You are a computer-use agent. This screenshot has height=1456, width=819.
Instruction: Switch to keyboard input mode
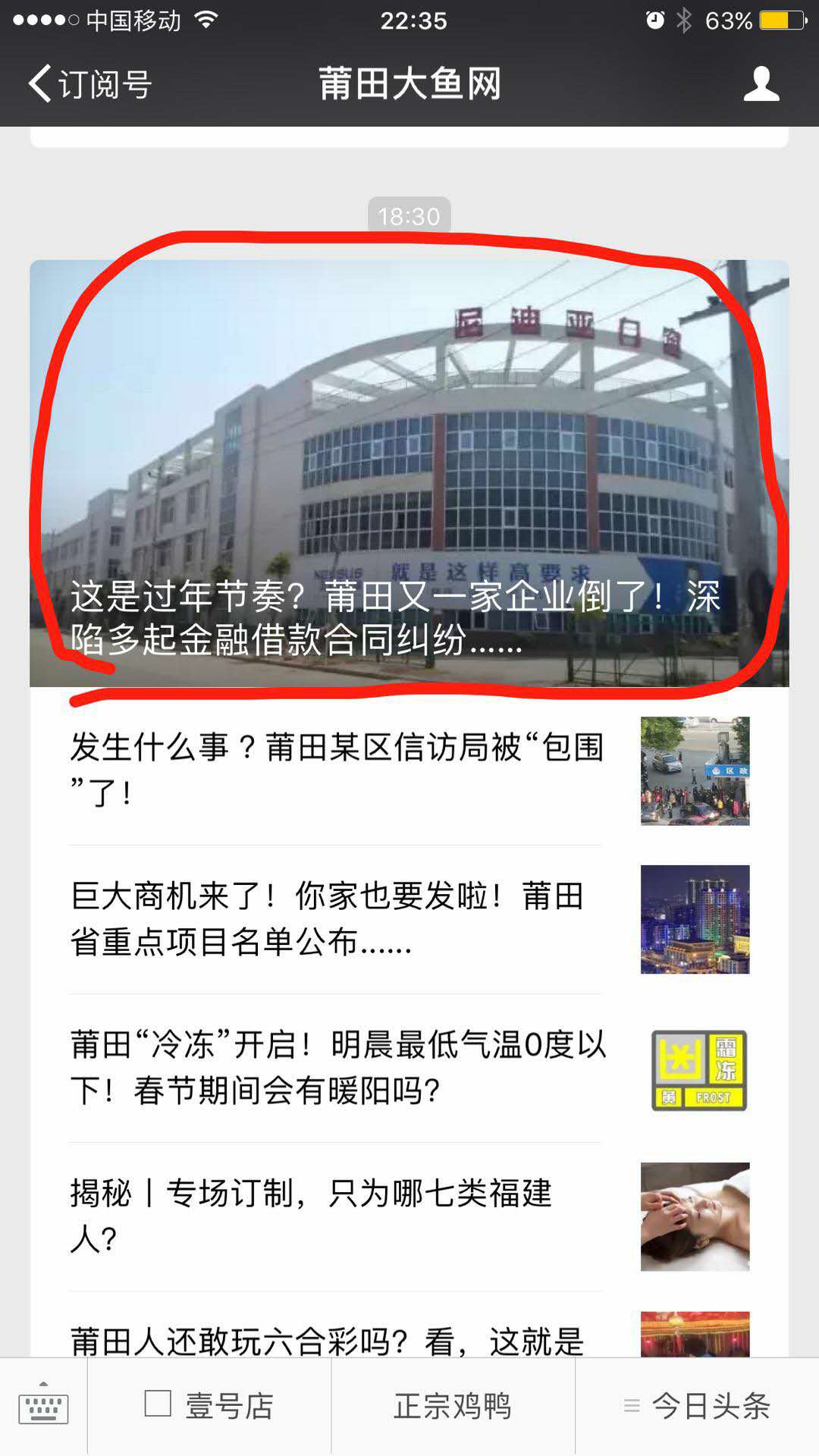pyautogui.click(x=43, y=1407)
